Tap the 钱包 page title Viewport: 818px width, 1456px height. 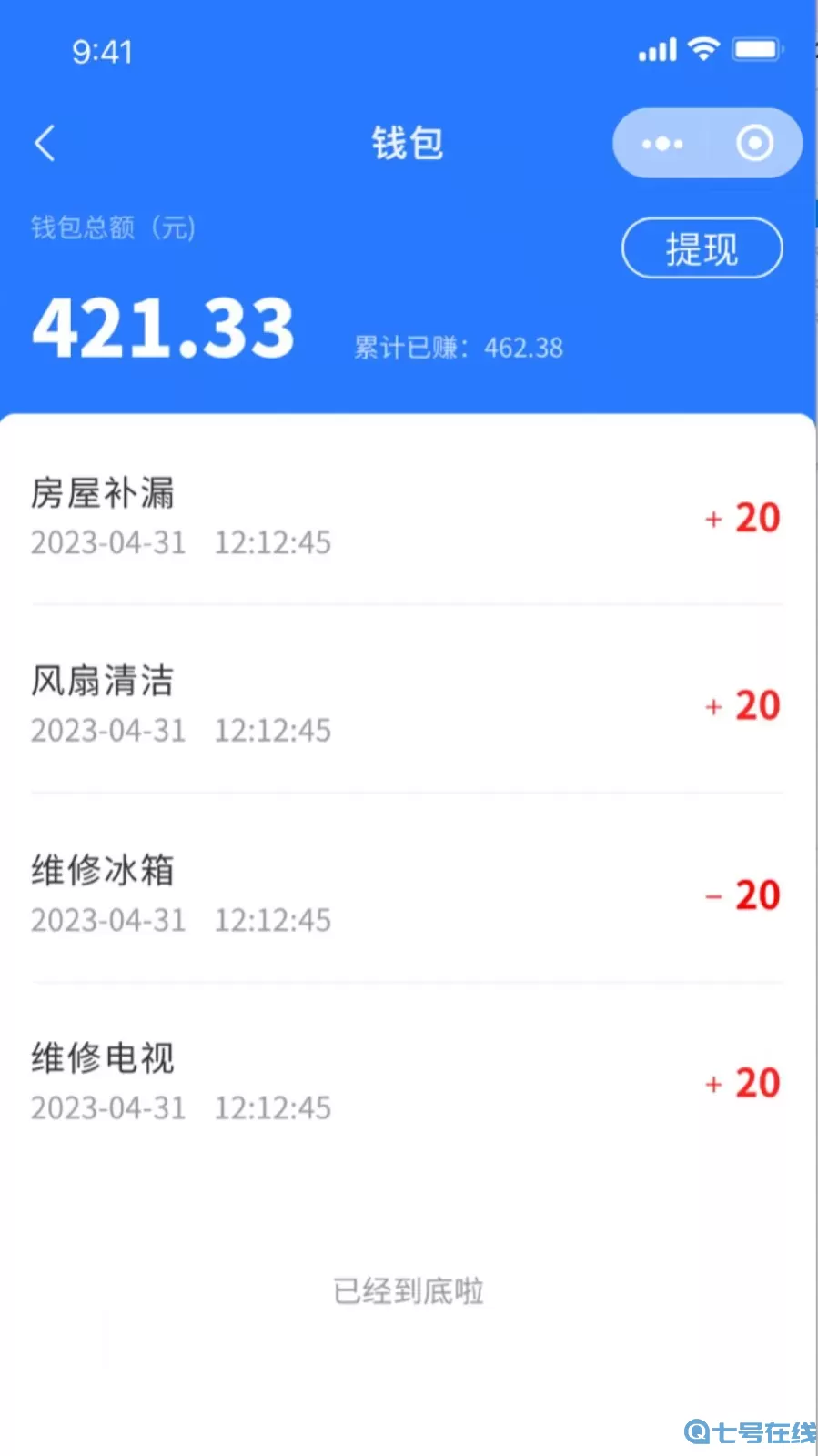point(407,143)
